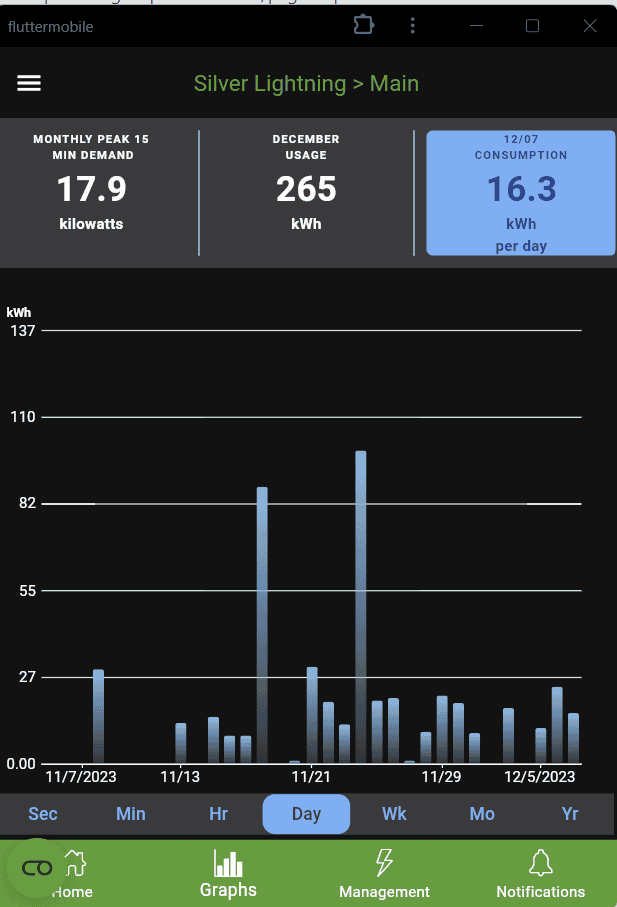Select the Sec time range
Viewport: 617px width, 907px height.
tap(43, 814)
